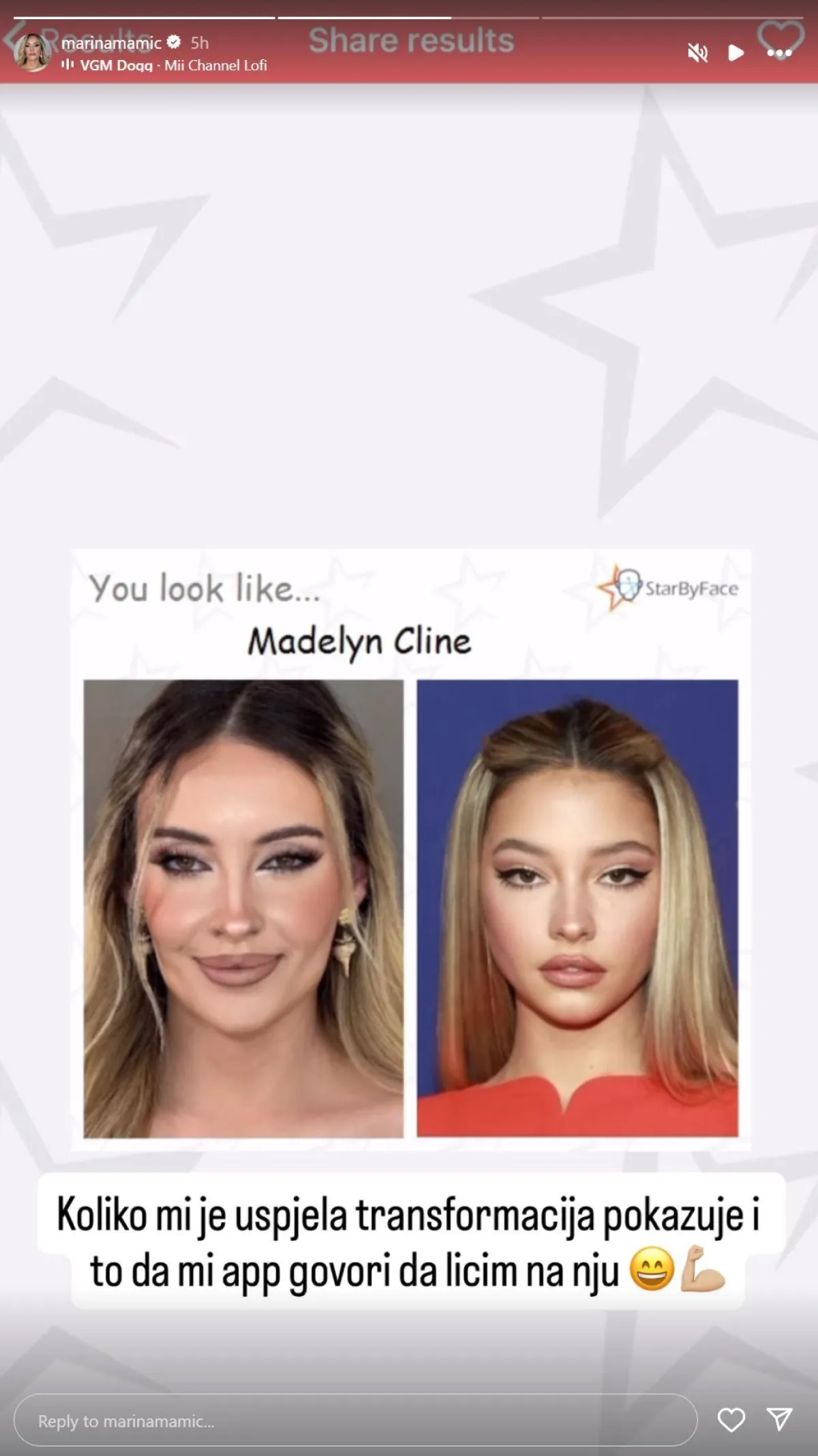The height and width of the screenshot is (1456, 818).
Task: Open marinamamic's profile picture
Action: (32, 53)
